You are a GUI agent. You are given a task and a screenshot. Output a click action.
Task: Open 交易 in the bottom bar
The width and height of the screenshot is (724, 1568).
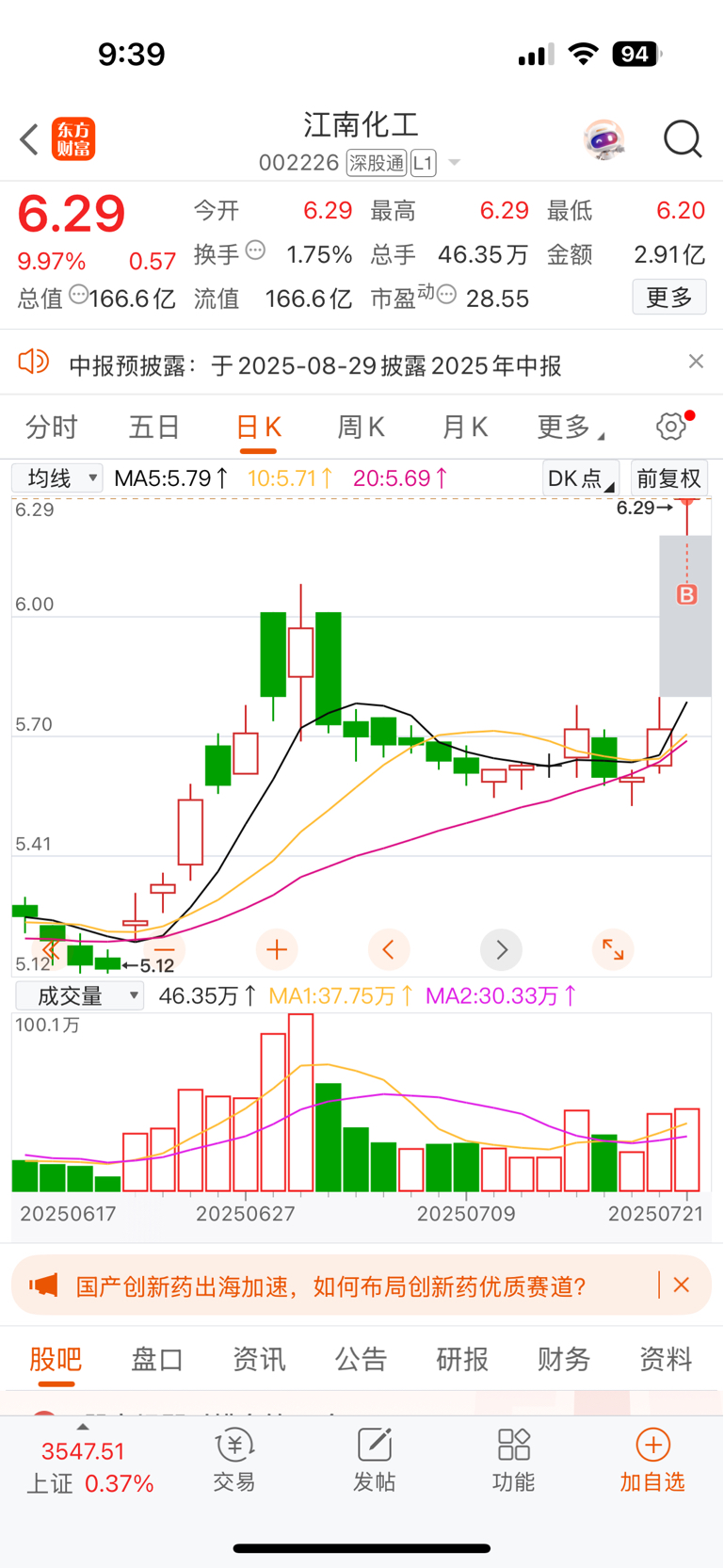[x=234, y=1461]
